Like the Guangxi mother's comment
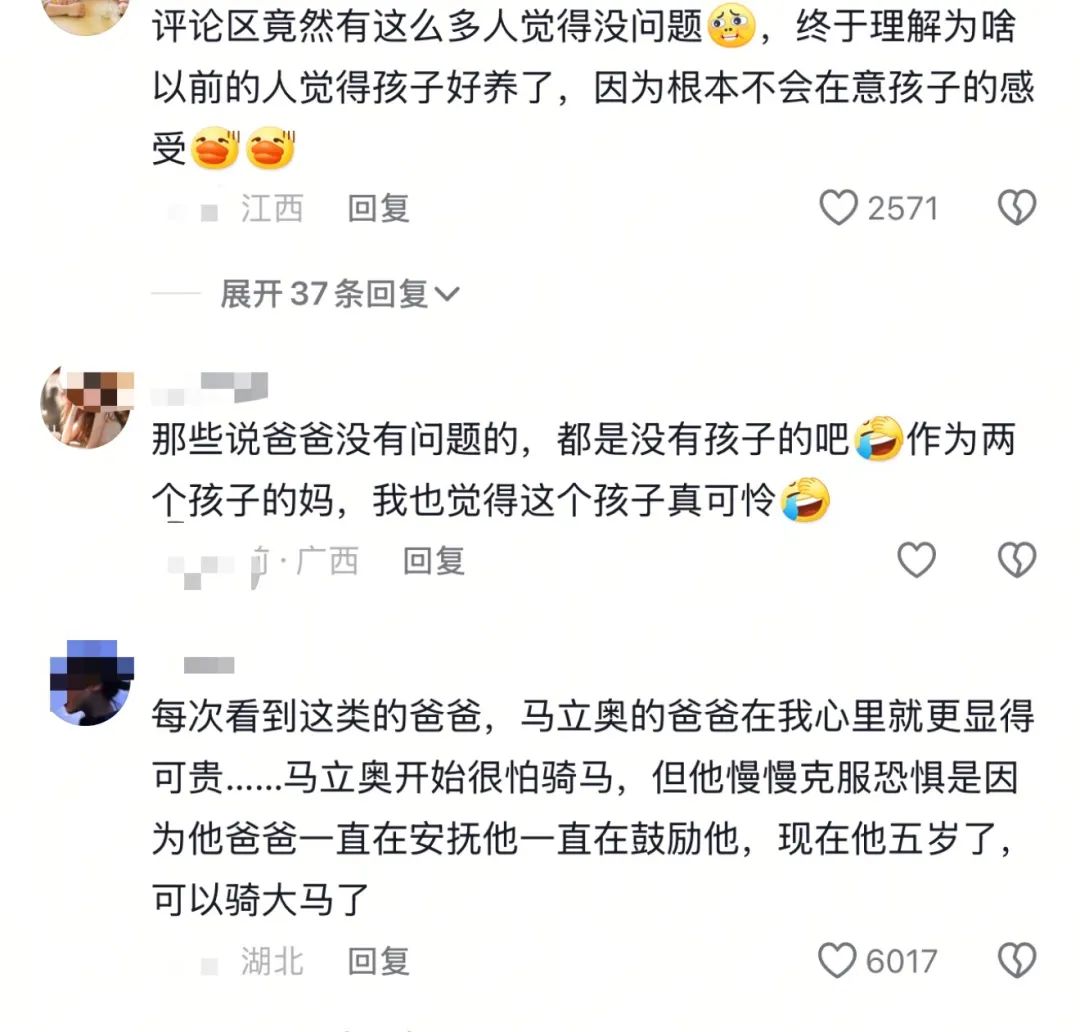Screen dimensions: 1080x1032 click(x=915, y=560)
